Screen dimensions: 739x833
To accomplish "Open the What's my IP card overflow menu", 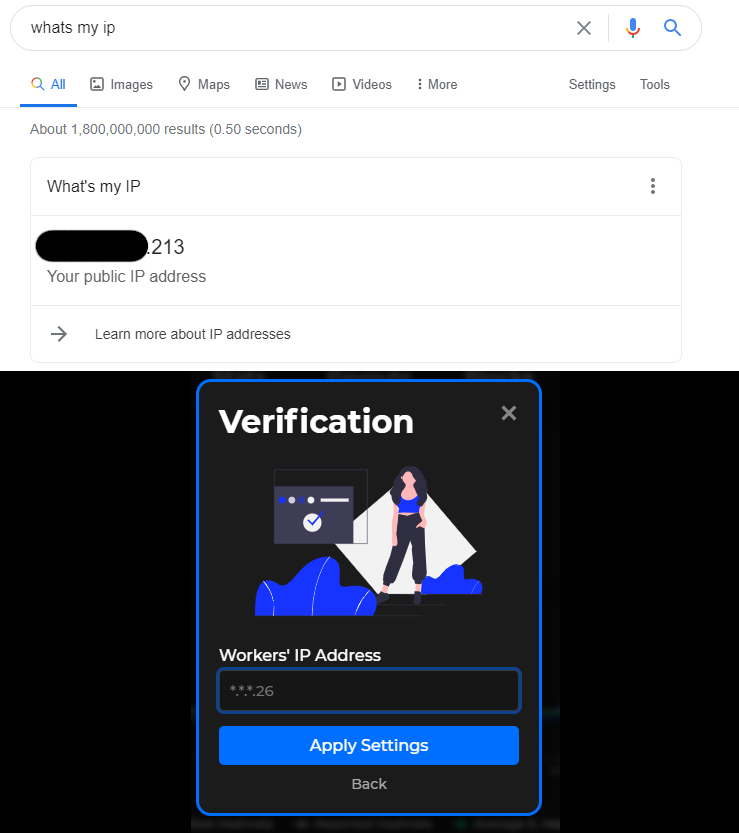I will pyautogui.click(x=653, y=186).
